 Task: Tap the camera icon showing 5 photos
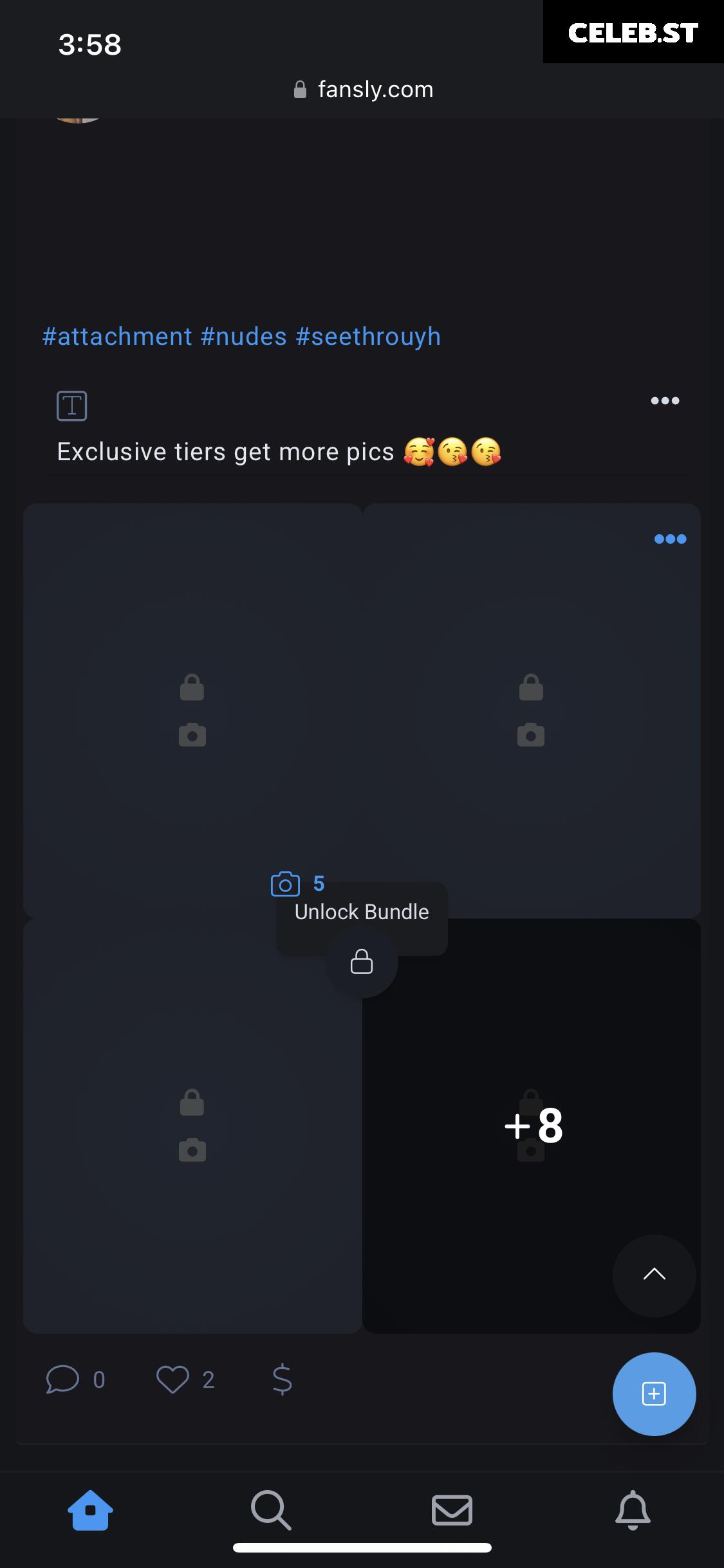tap(286, 884)
